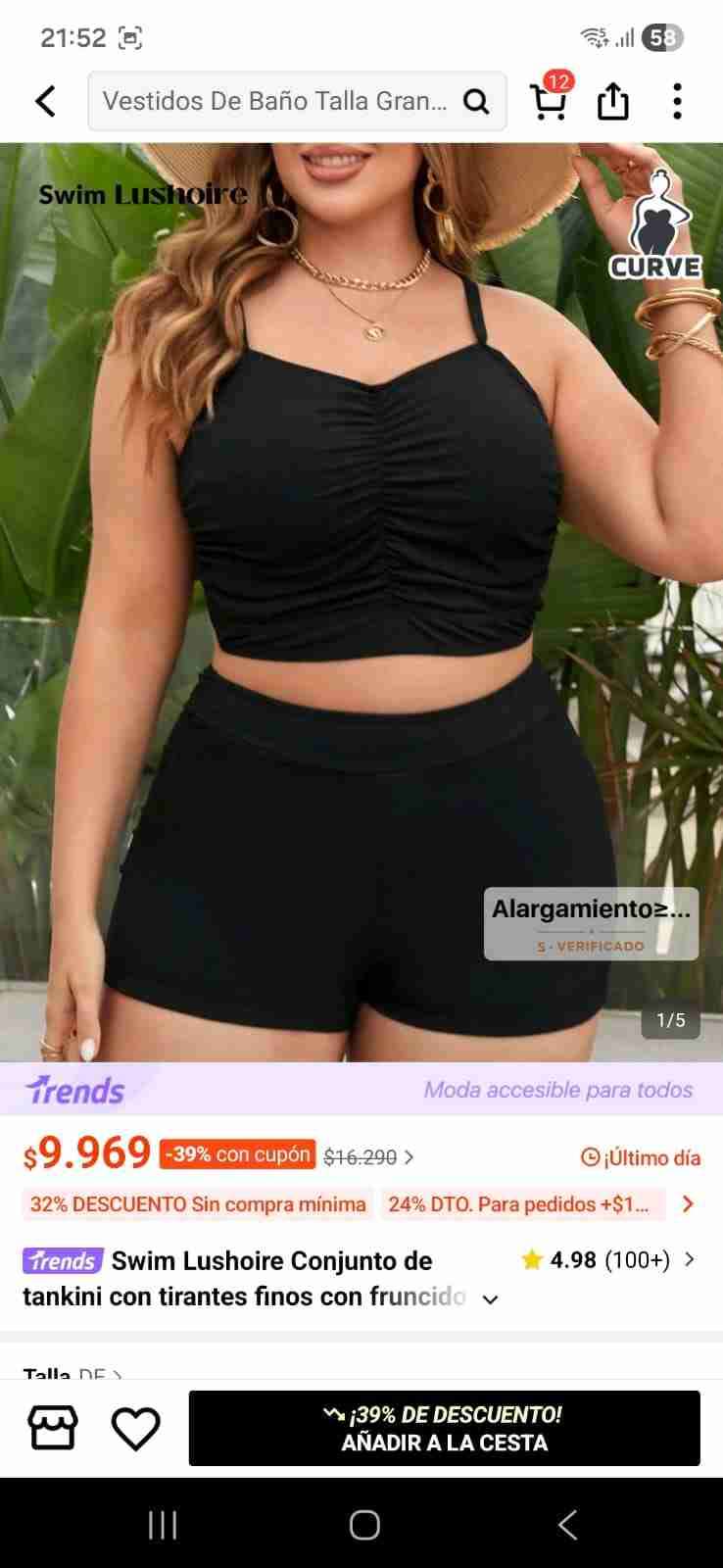Tap the Alargamiento verified badge
Screen dimensions: 723x1568
click(591, 923)
